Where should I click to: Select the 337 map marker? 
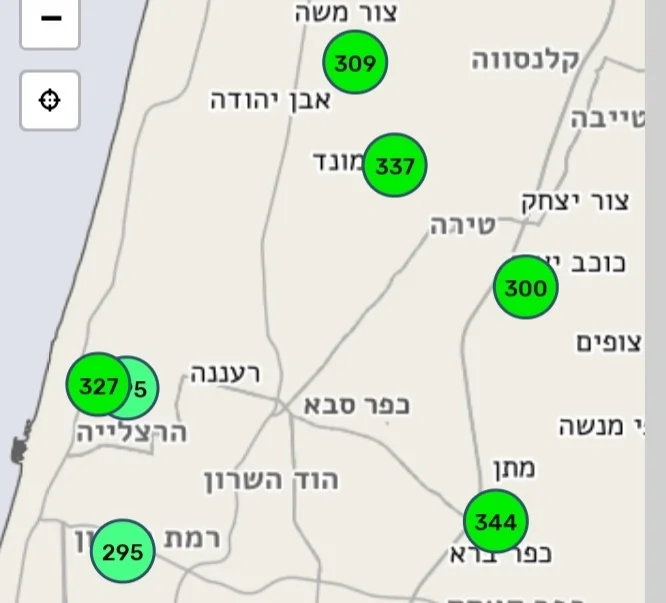[x=395, y=166]
